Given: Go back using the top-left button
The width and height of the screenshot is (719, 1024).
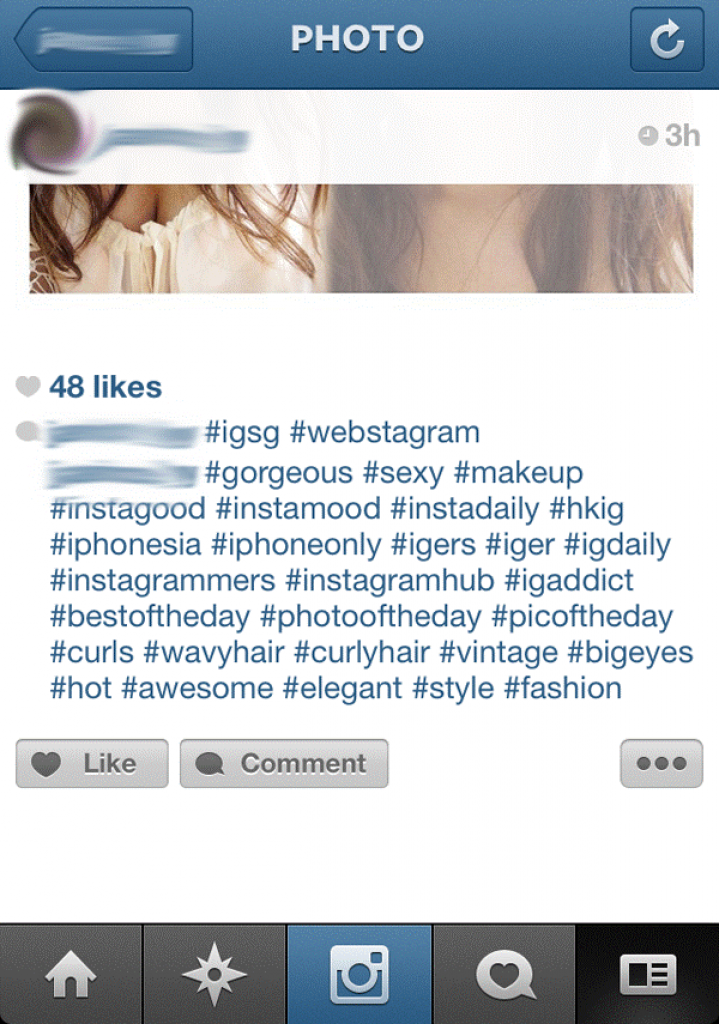Looking at the screenshot, I should click(104, 40).
